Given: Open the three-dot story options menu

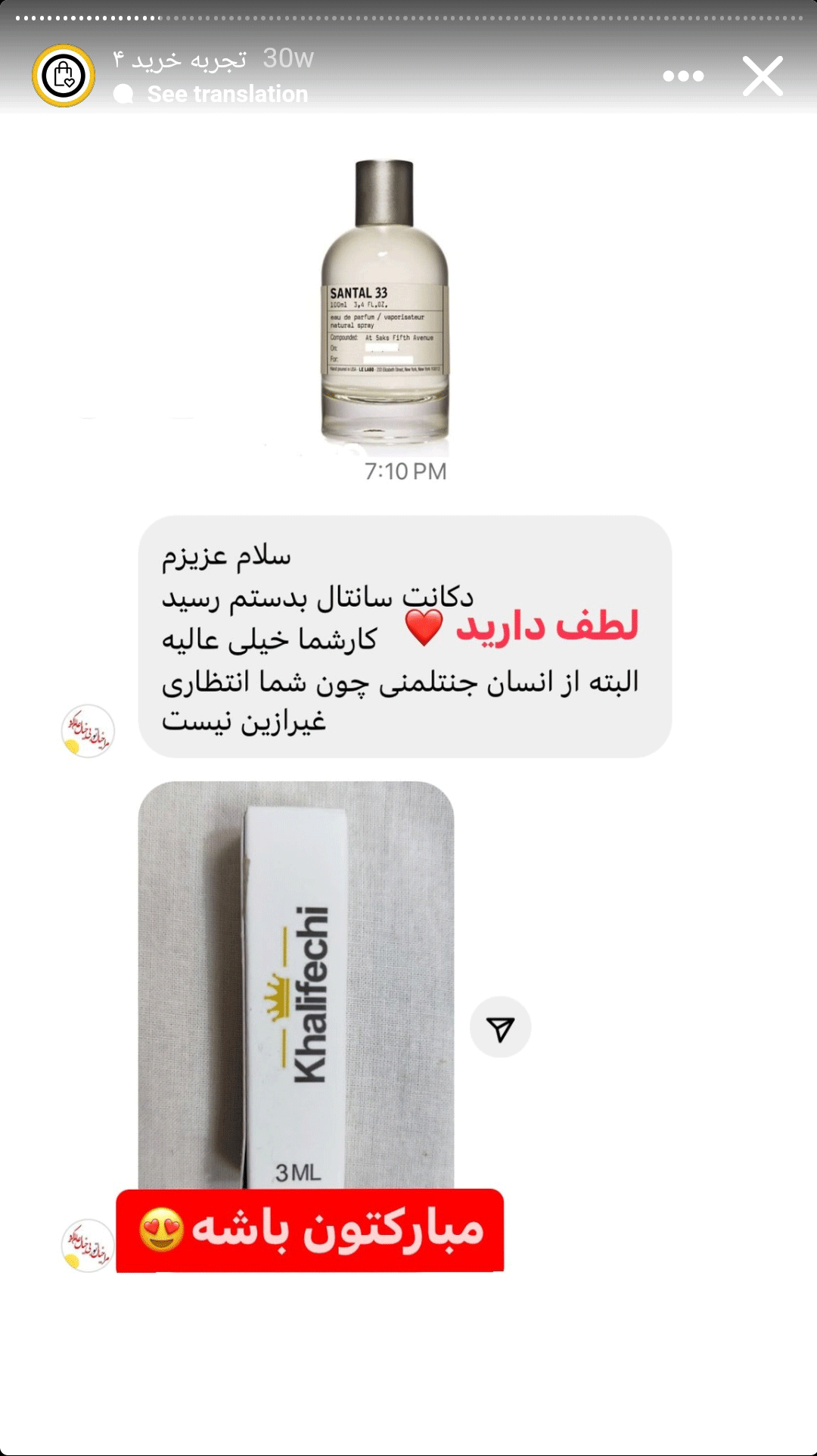Looking at the screenshot, I should coord(683,76).
